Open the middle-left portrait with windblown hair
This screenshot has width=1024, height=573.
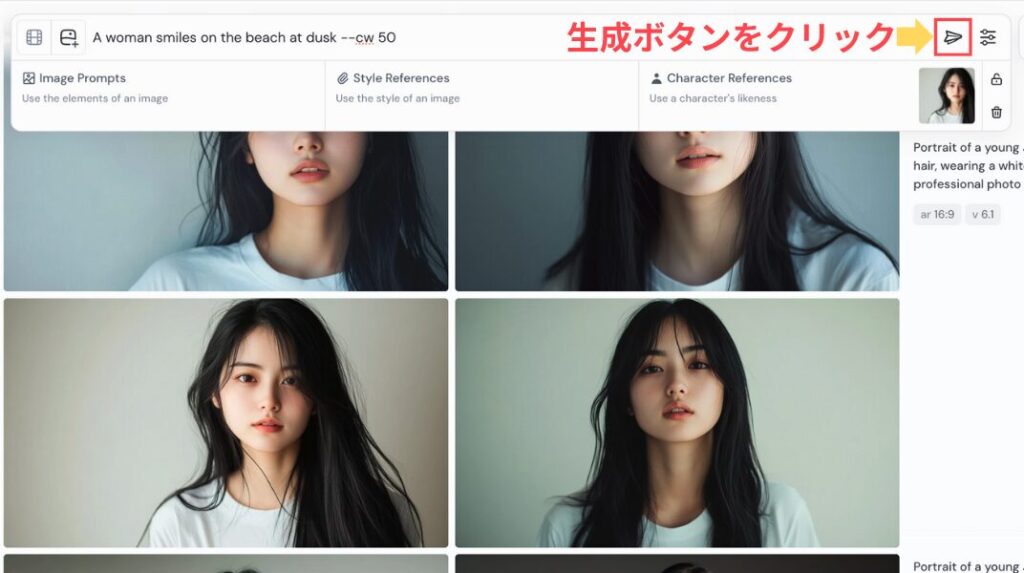pyautogui.click(x=226, y=422)
